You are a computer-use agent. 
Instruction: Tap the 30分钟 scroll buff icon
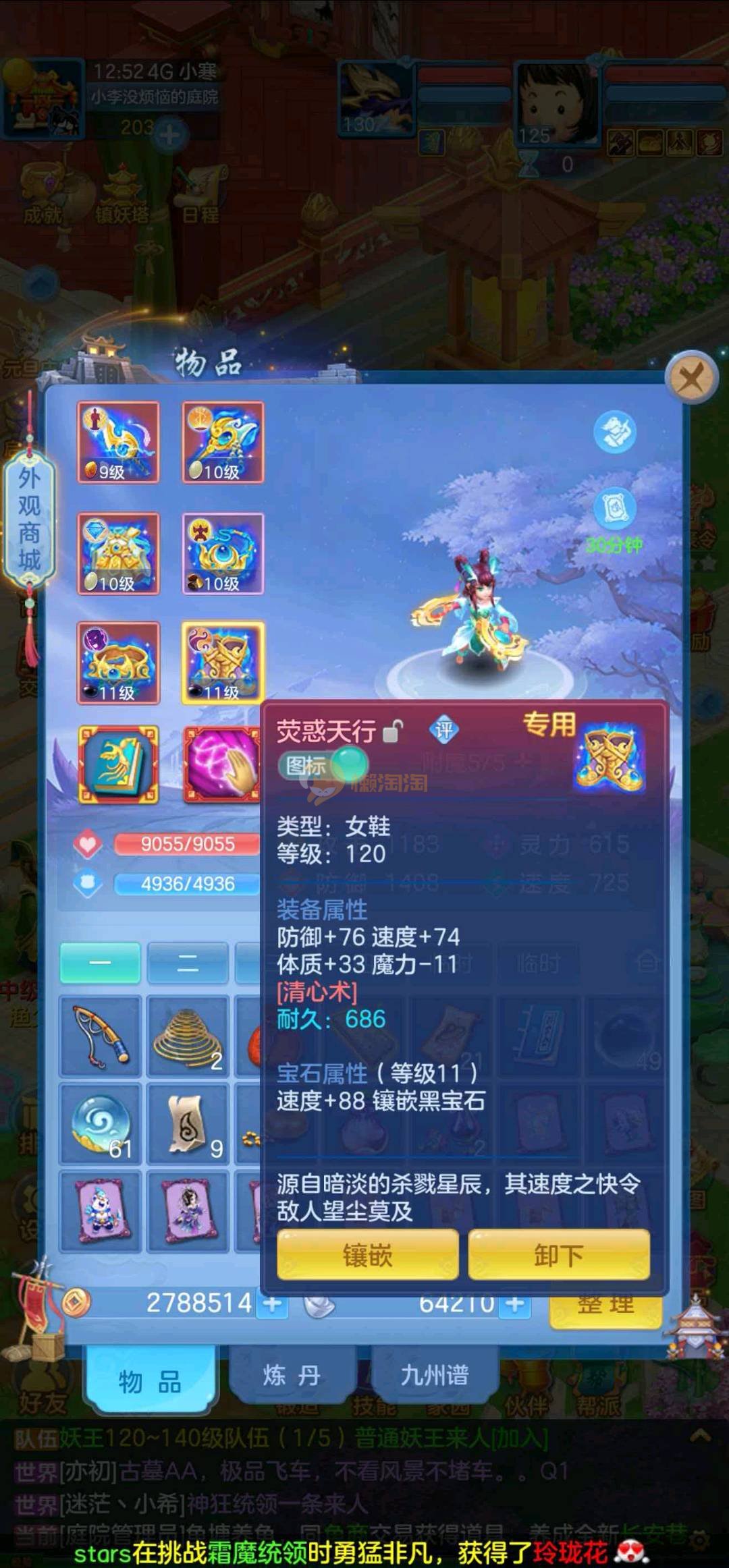(x=614, y=511)
